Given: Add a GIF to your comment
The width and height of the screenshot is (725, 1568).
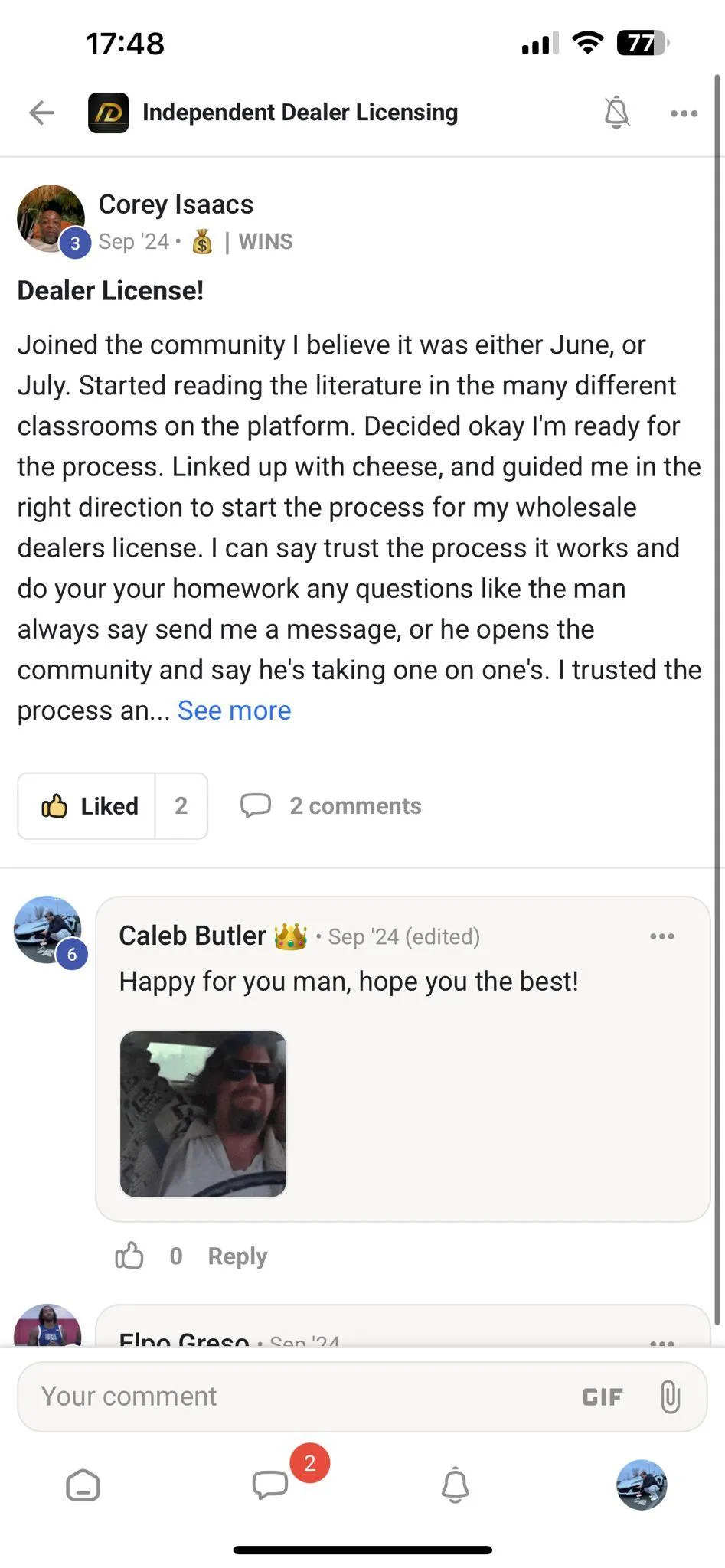Looking at the screenshot, I should (x=603, y=1397).
